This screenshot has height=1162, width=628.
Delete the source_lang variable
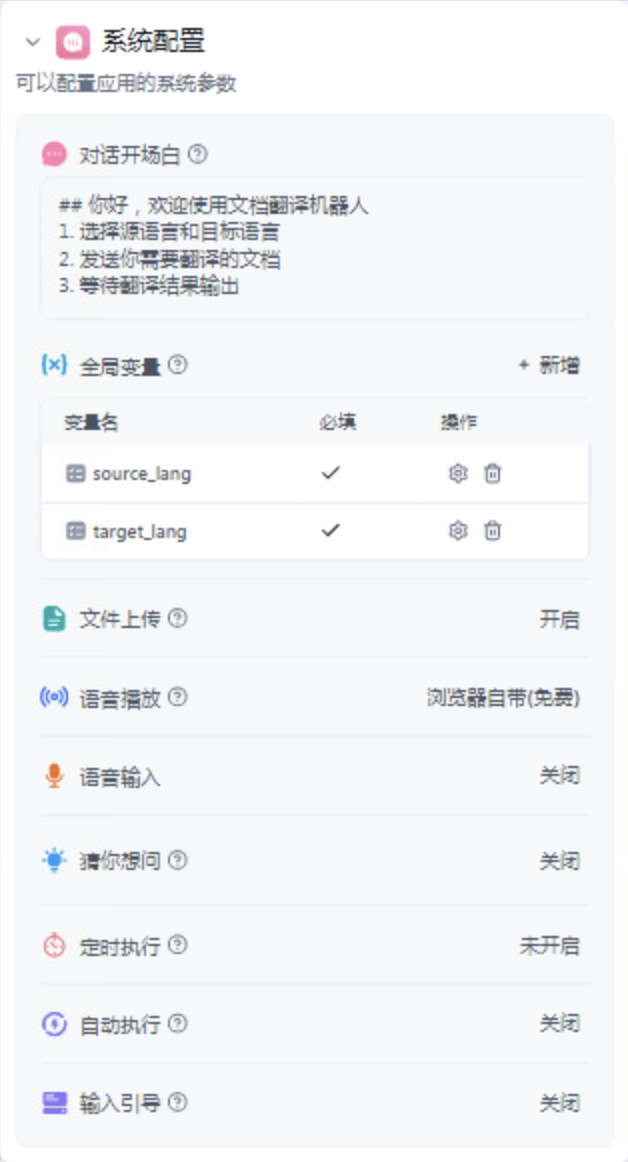(x=492, y=473)
